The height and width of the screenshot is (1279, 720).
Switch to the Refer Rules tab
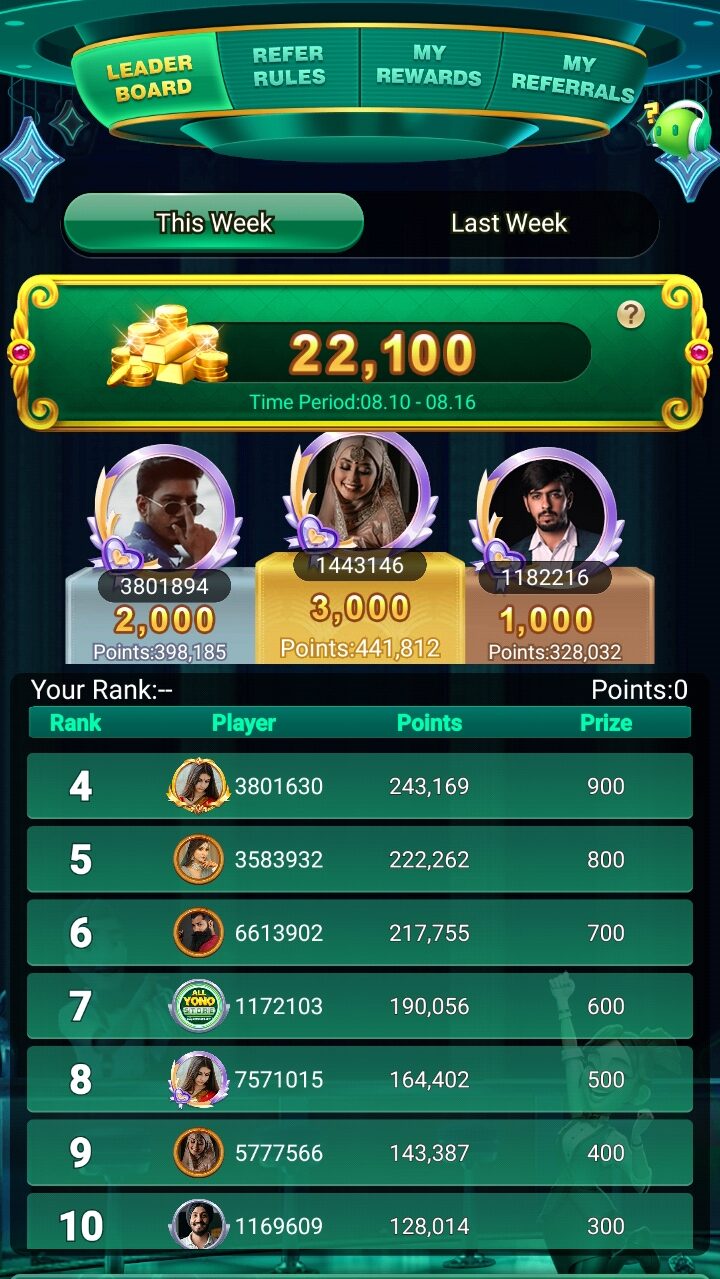click(288, 66)
